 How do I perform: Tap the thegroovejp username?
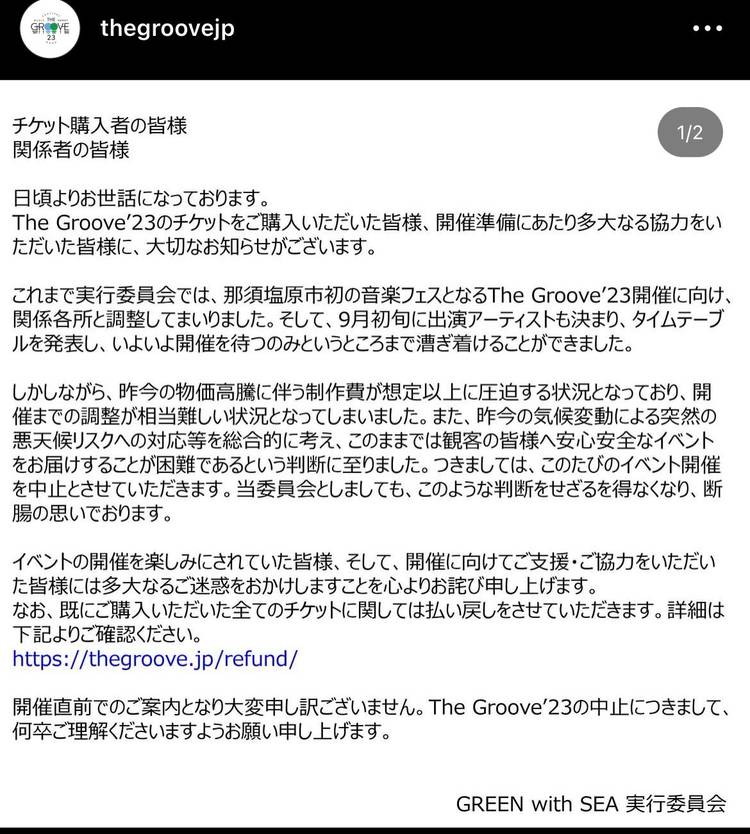tap(167, 28)
